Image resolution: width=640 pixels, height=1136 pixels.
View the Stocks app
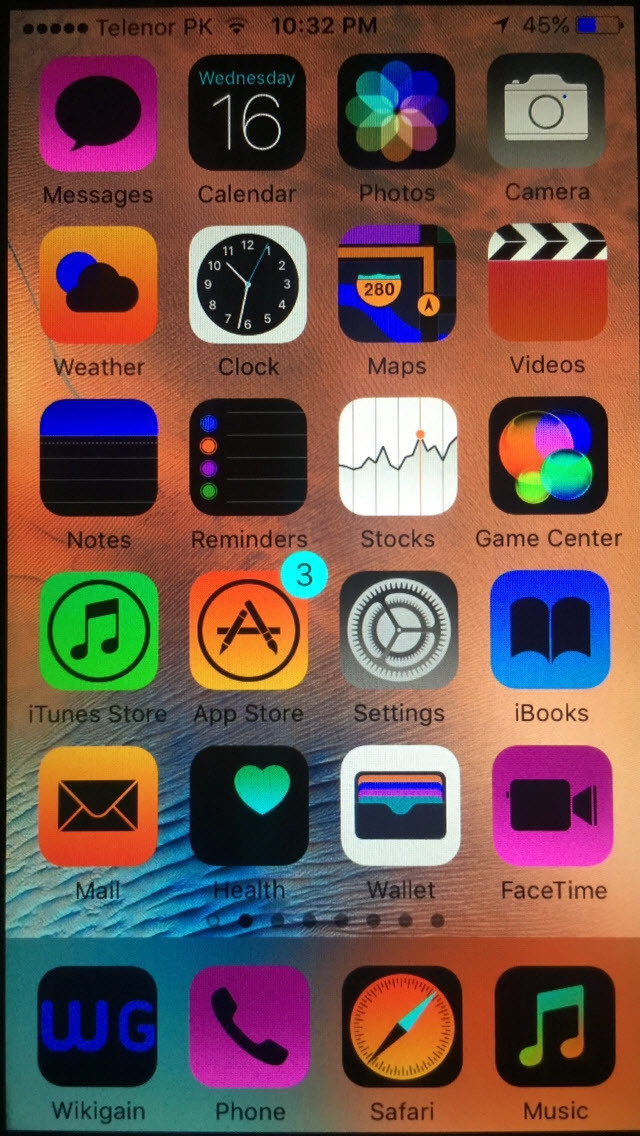click(397, 457)
